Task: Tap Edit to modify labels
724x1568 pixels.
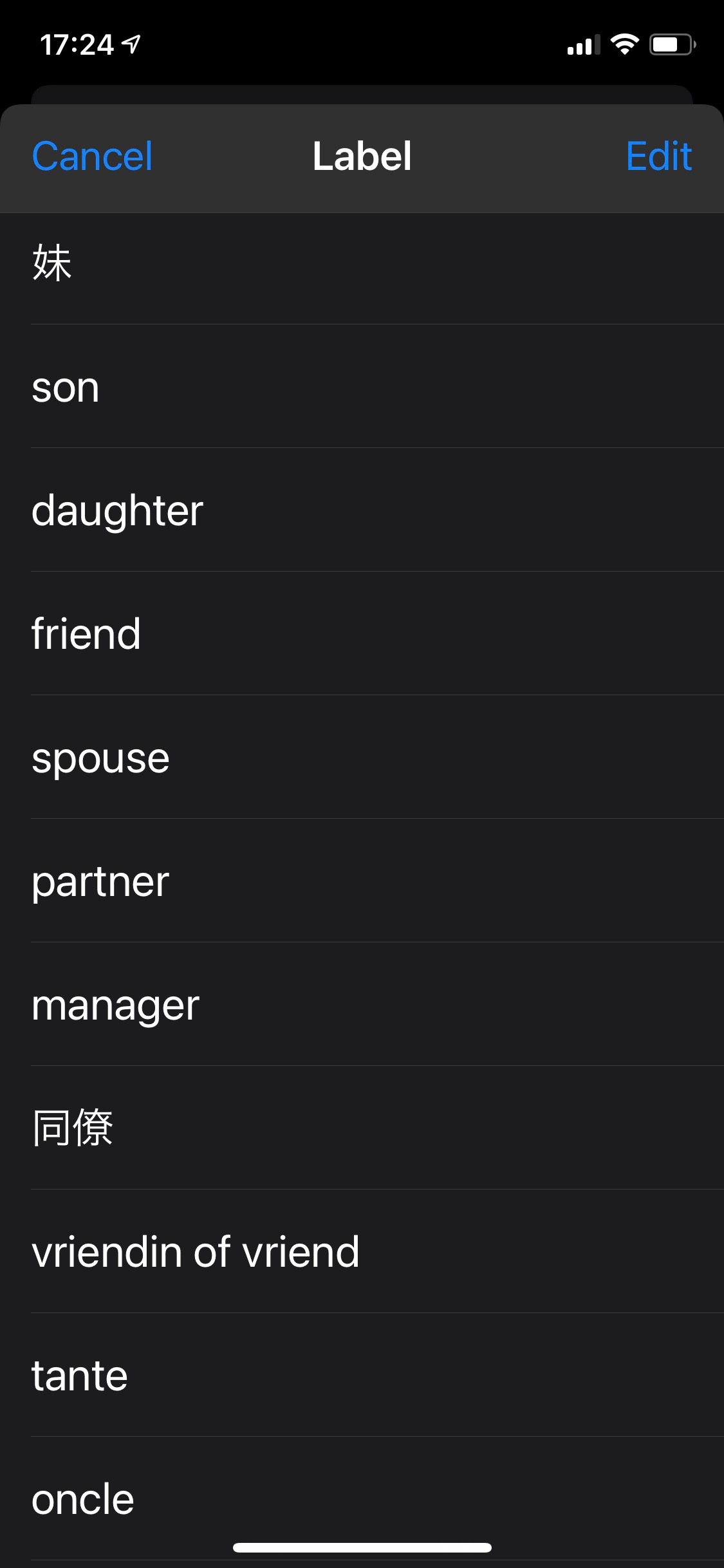Action: tap(658, 156)
